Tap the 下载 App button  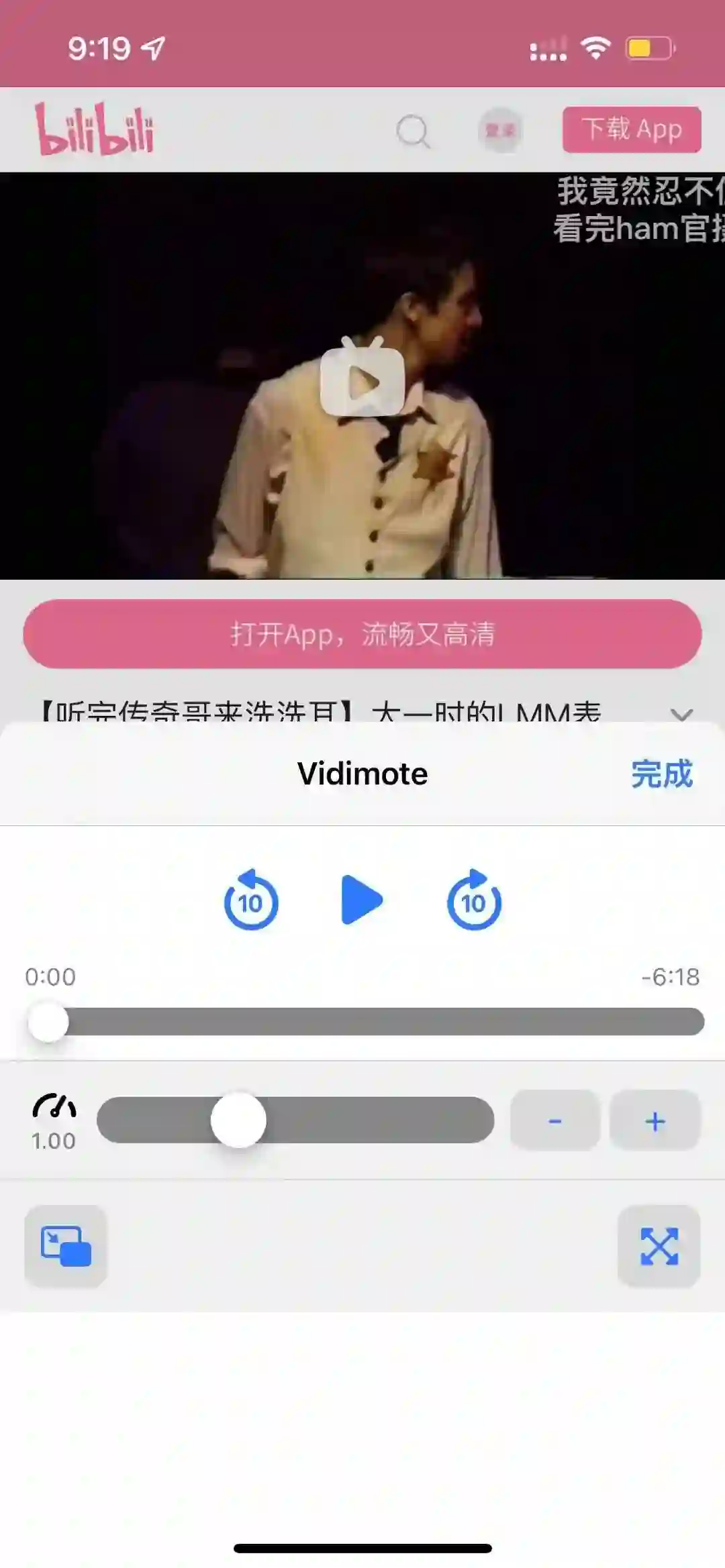(632, 129)
